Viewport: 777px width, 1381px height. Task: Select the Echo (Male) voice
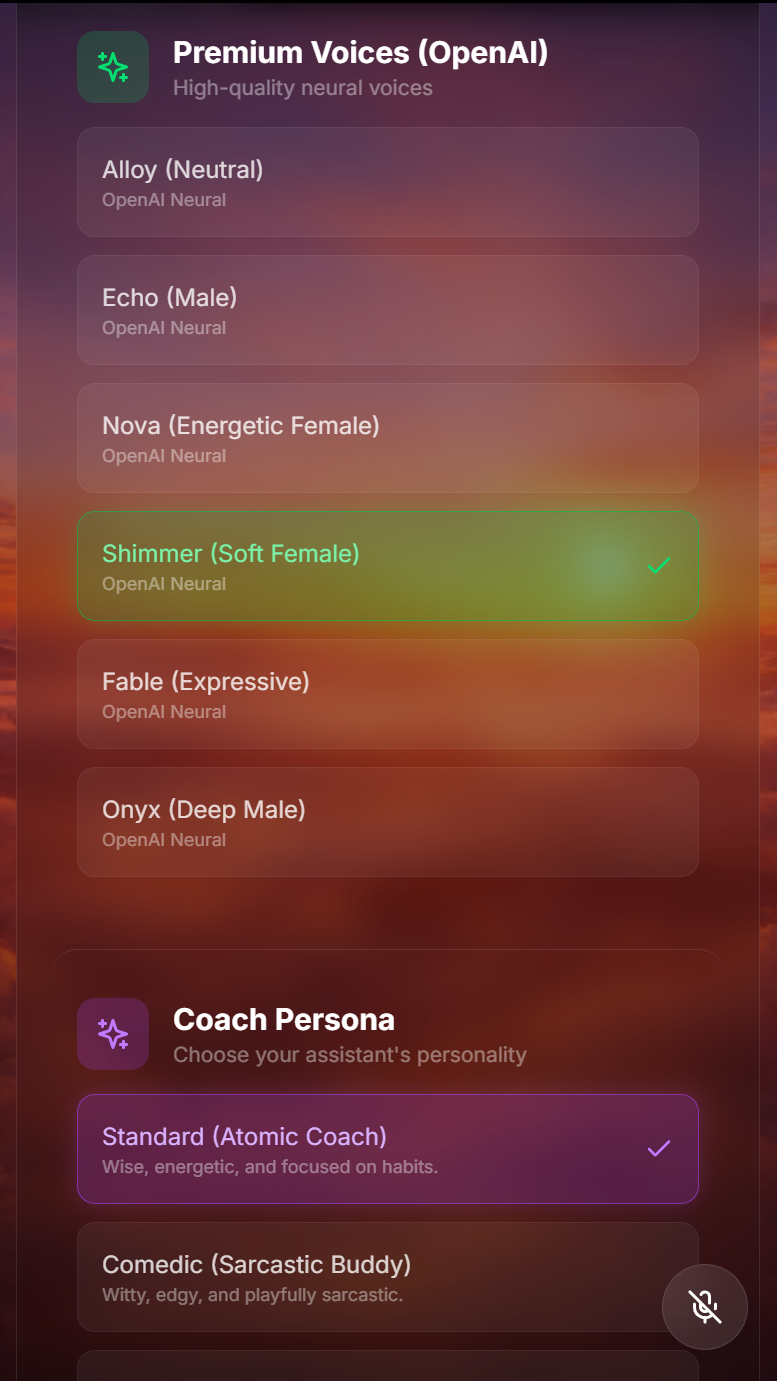tap(388, 310)
